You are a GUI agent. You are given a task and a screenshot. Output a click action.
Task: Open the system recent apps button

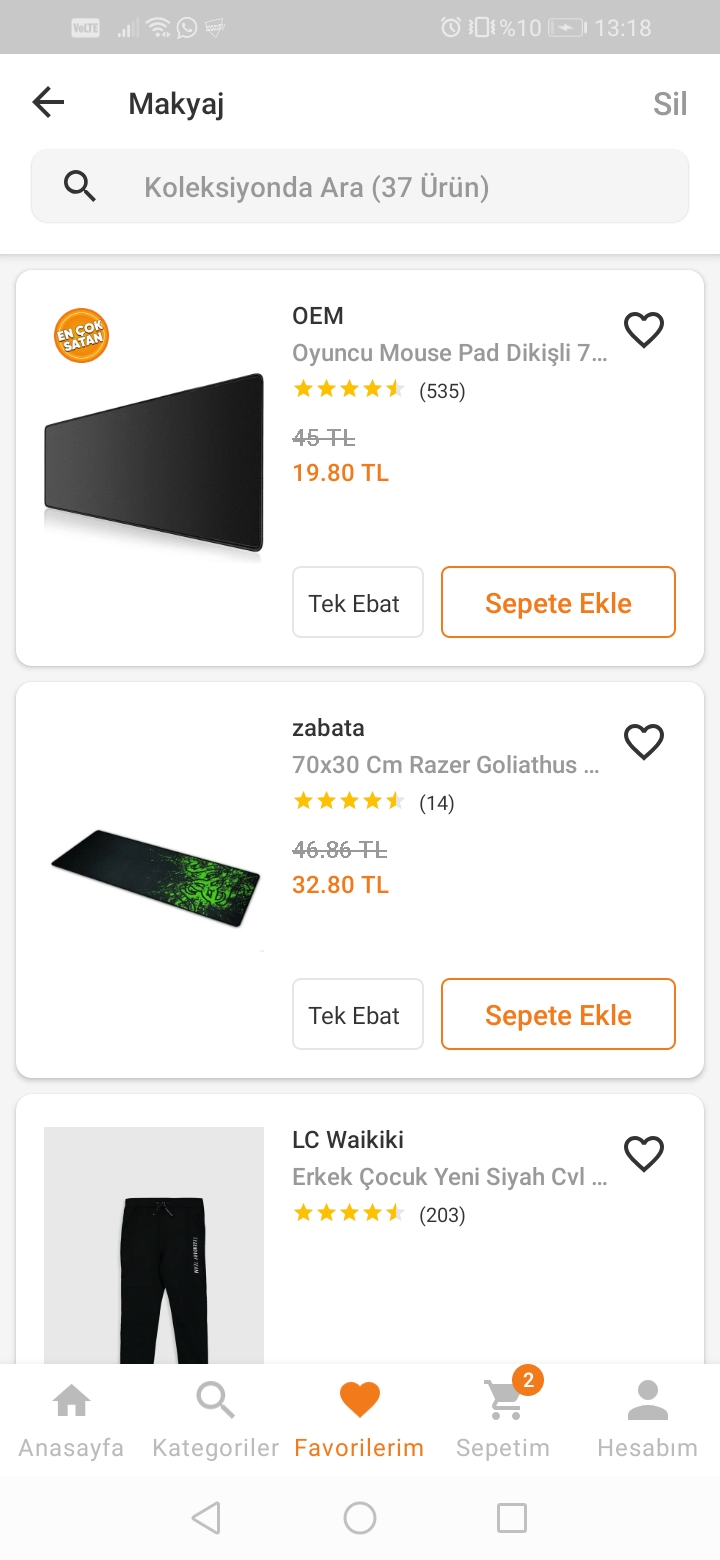[512, 1518]
